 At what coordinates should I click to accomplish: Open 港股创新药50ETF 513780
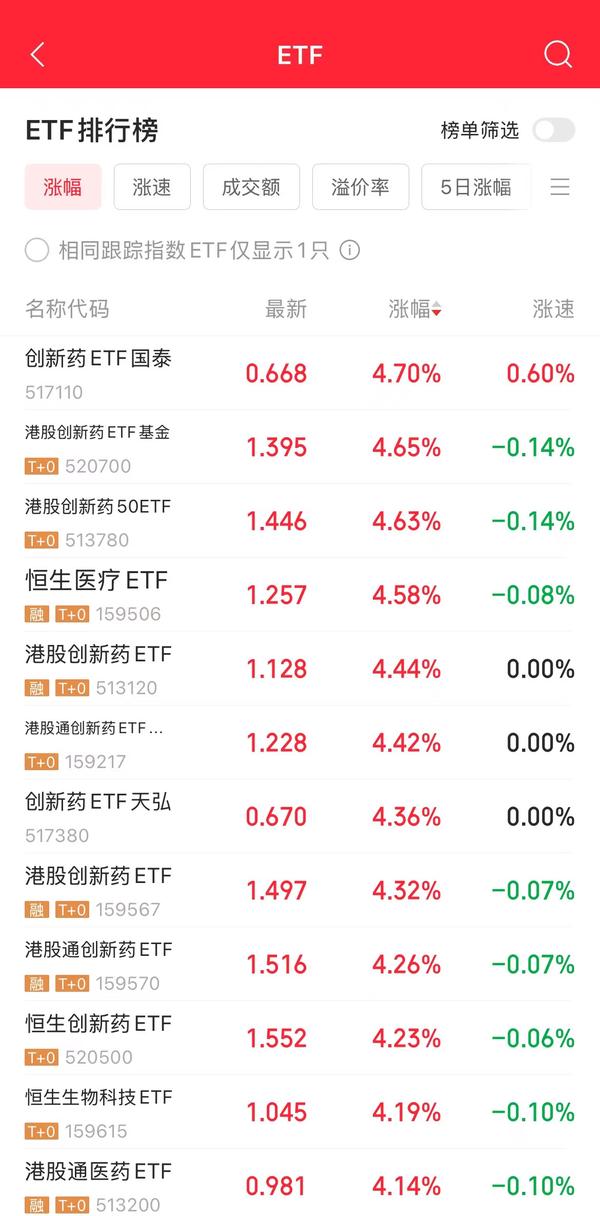[300, 521]
